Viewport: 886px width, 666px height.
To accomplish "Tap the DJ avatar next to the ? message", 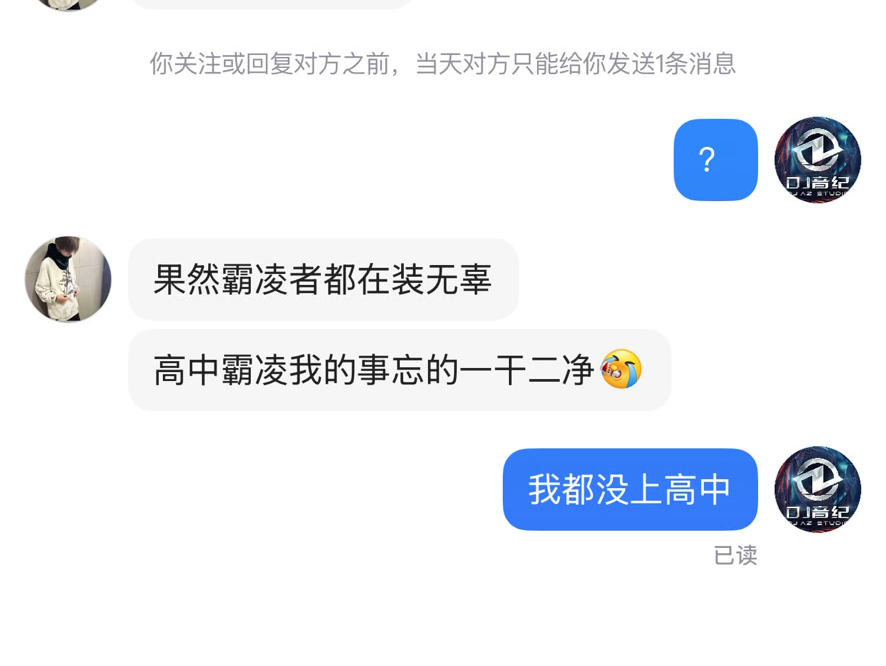I will [817, 160].
